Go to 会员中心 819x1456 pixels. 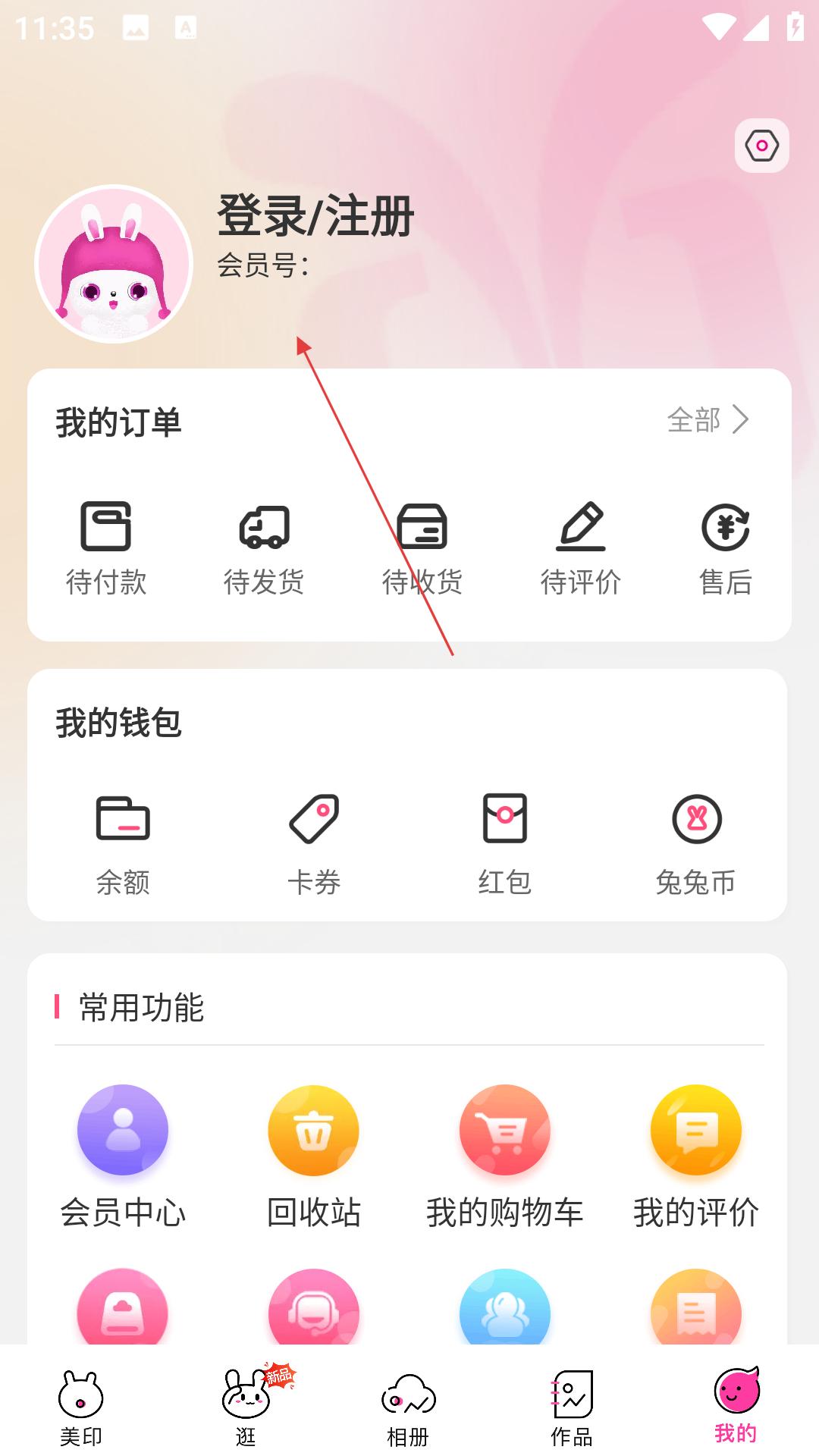pyautogui.click(x=123, y=1156)
